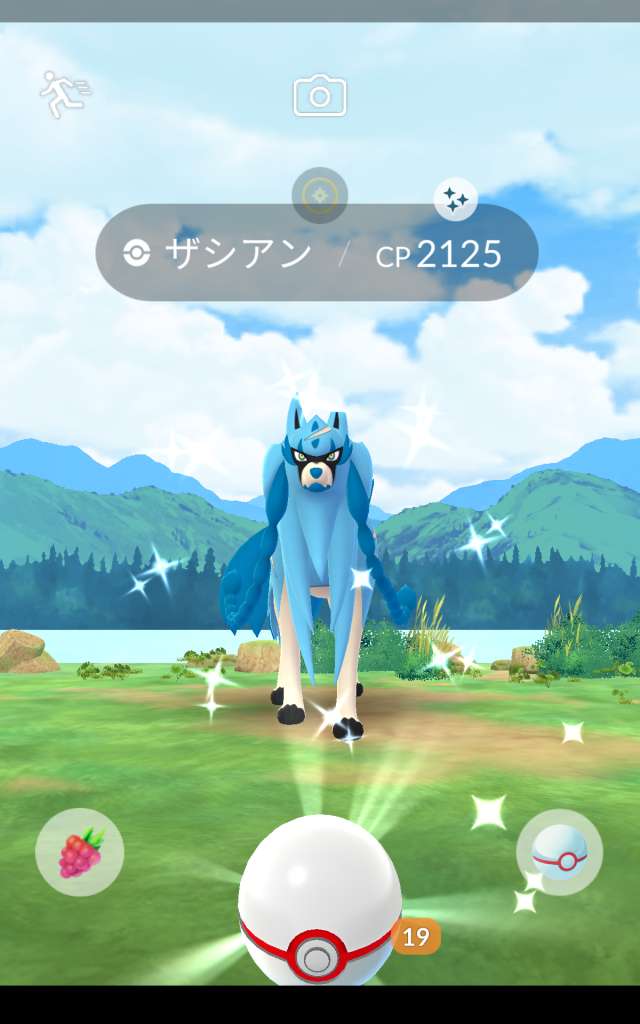The image size is (640, 1024).
Task: Flee from the Zacian encounter
Action: click(64, 94)
